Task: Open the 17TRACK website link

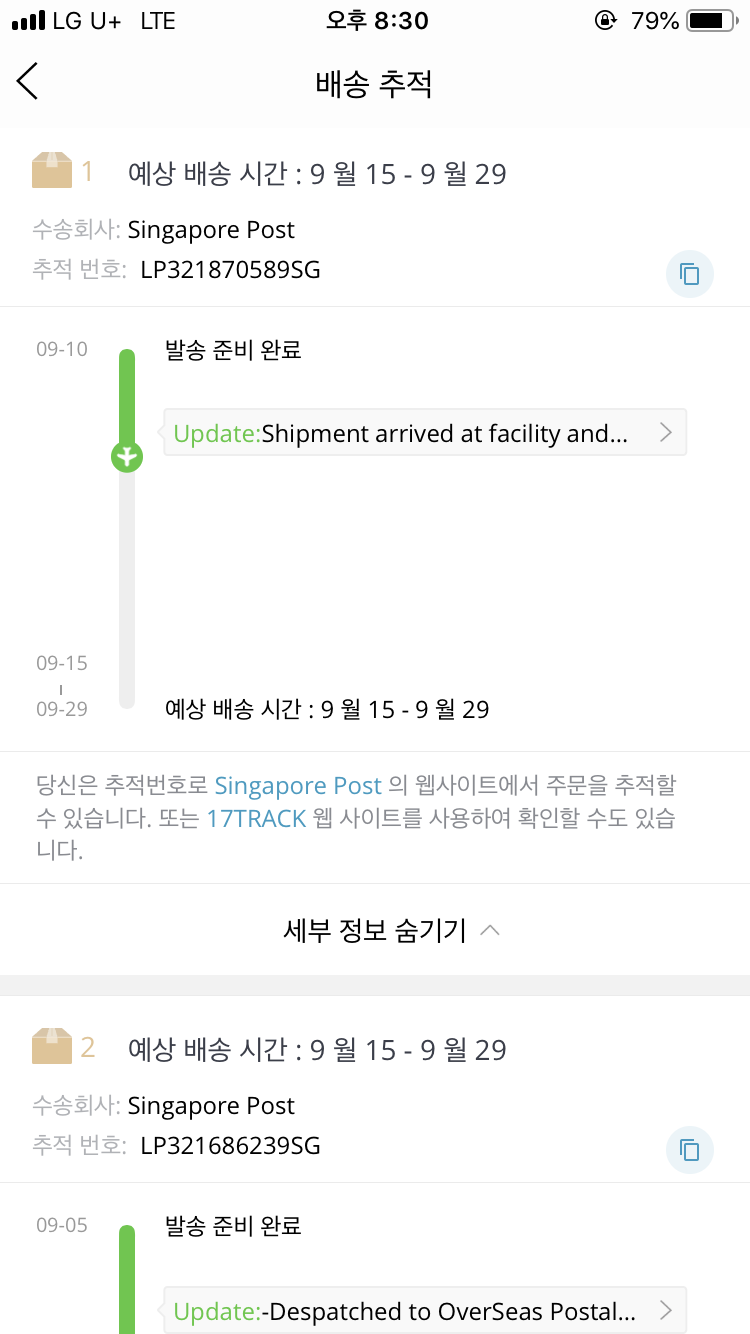Action: coord(256,819)
